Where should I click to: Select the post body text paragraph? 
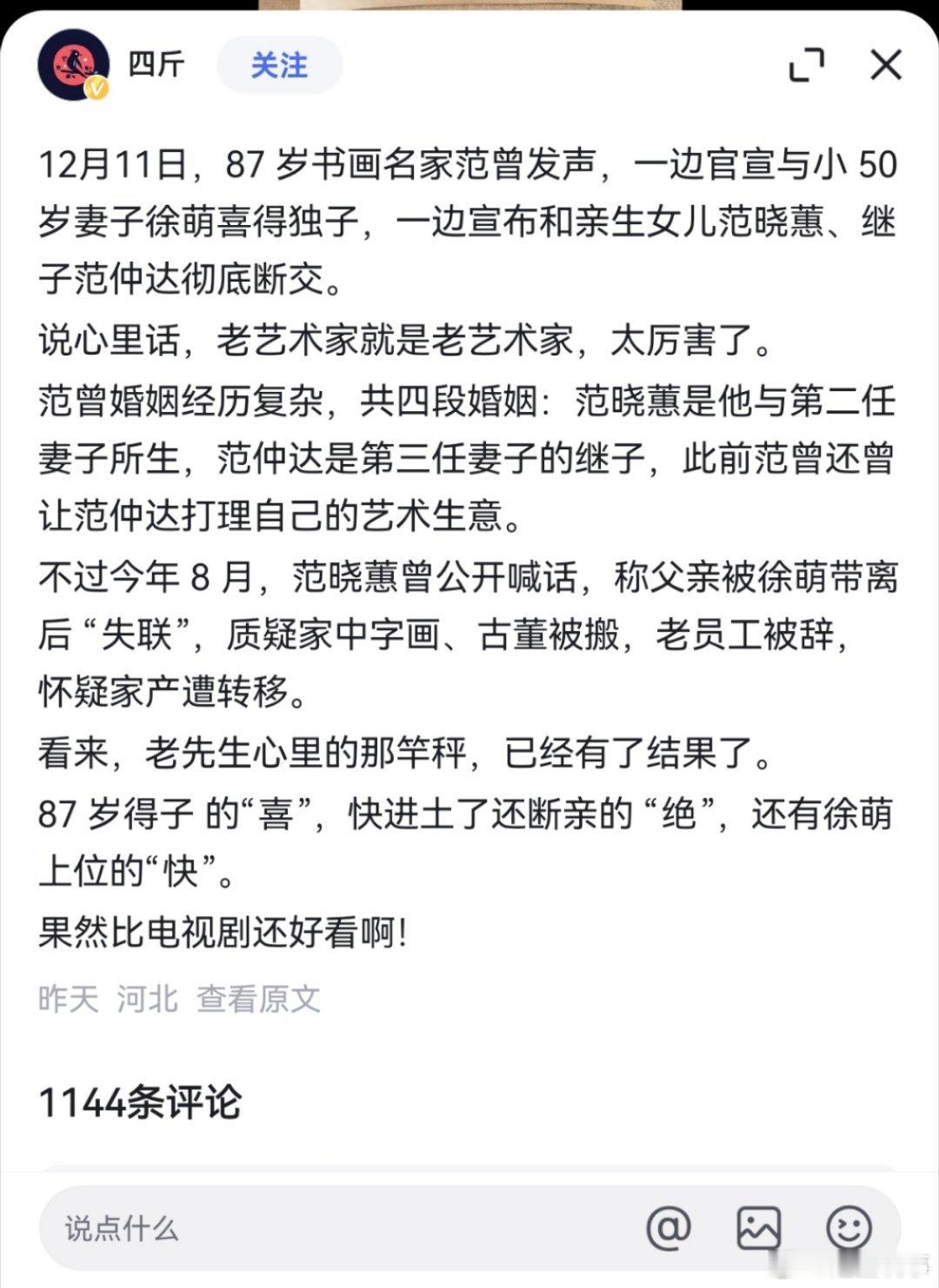469,521
